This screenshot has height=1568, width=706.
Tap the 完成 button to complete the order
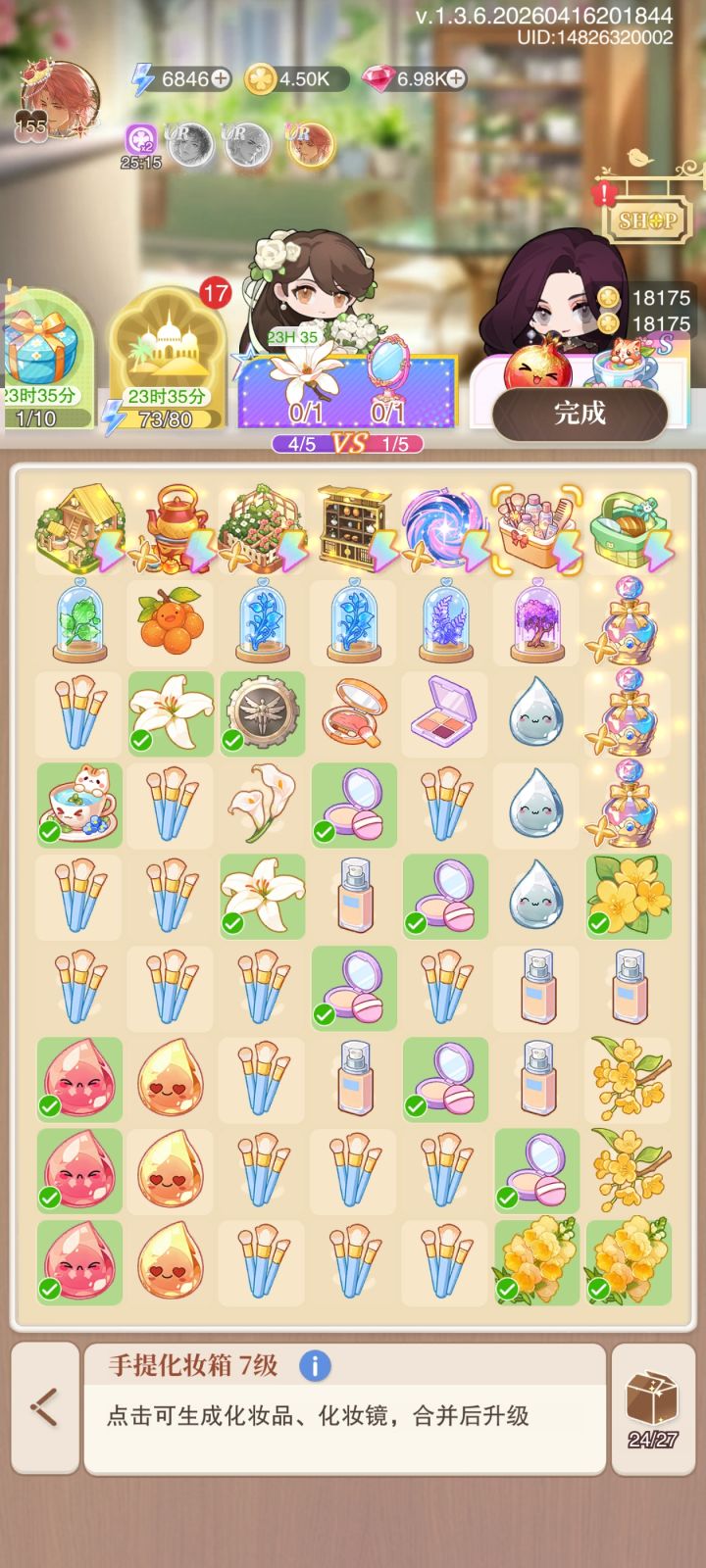coord(580,415)
